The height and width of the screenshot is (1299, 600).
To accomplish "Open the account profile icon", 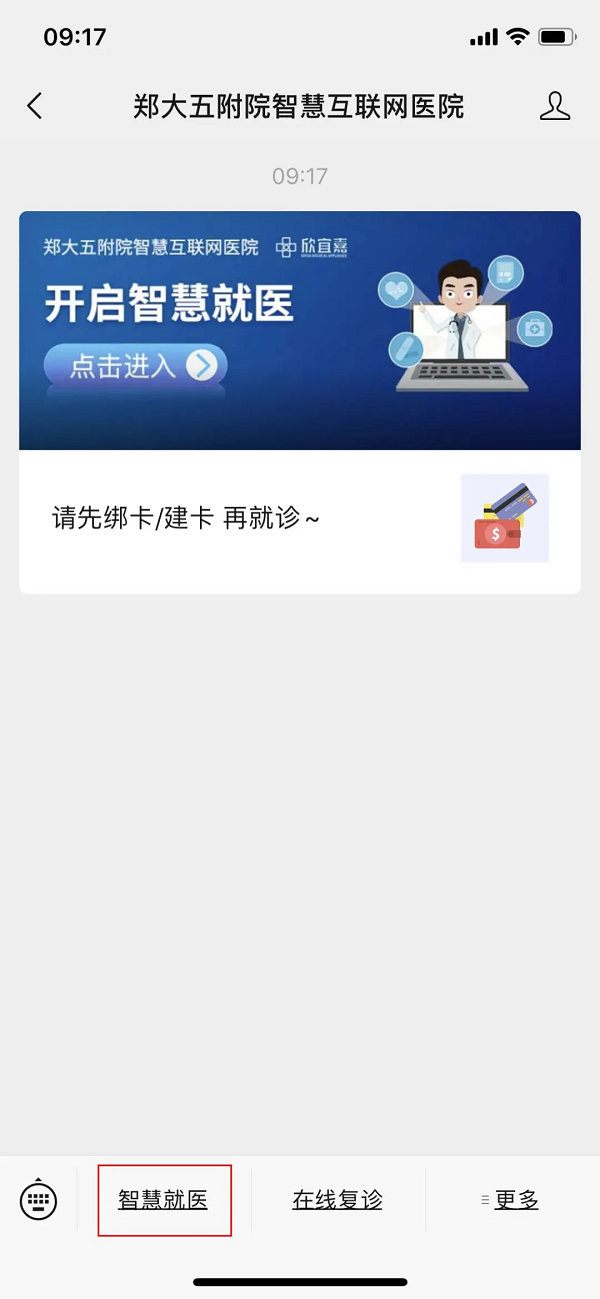I will (555, 106).
